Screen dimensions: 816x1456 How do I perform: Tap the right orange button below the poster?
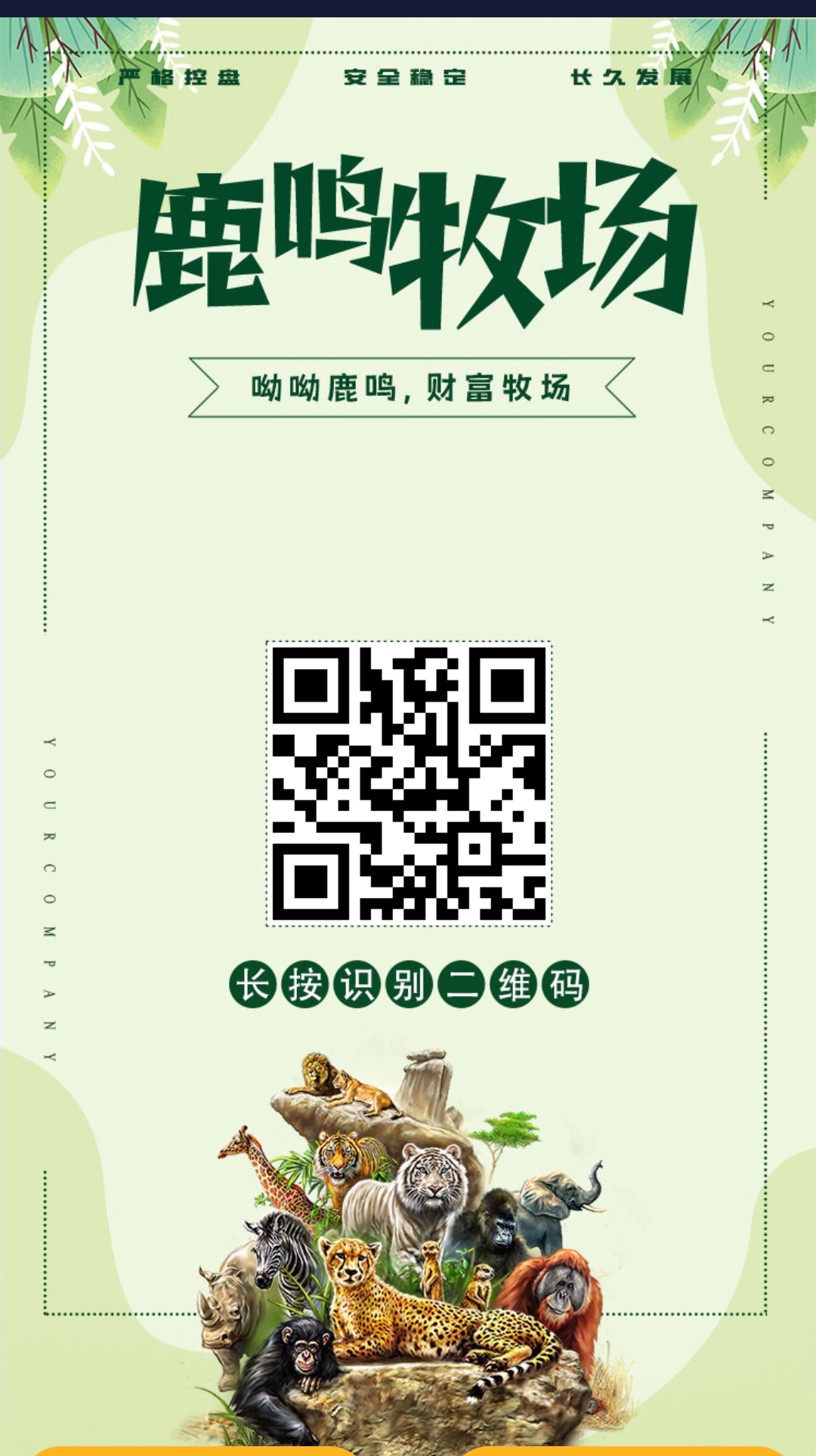point(623,1451)
